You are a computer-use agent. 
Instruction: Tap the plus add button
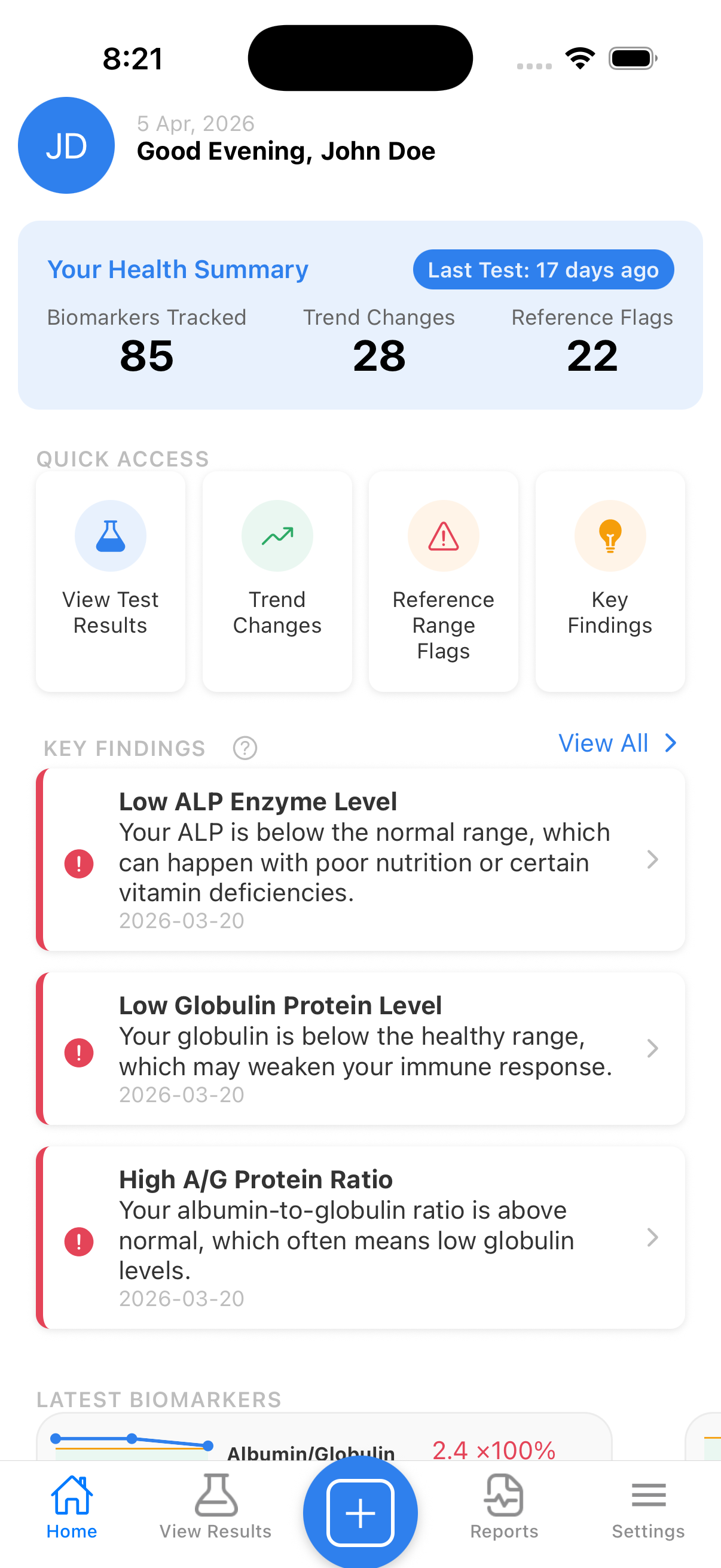point(360,1513)
